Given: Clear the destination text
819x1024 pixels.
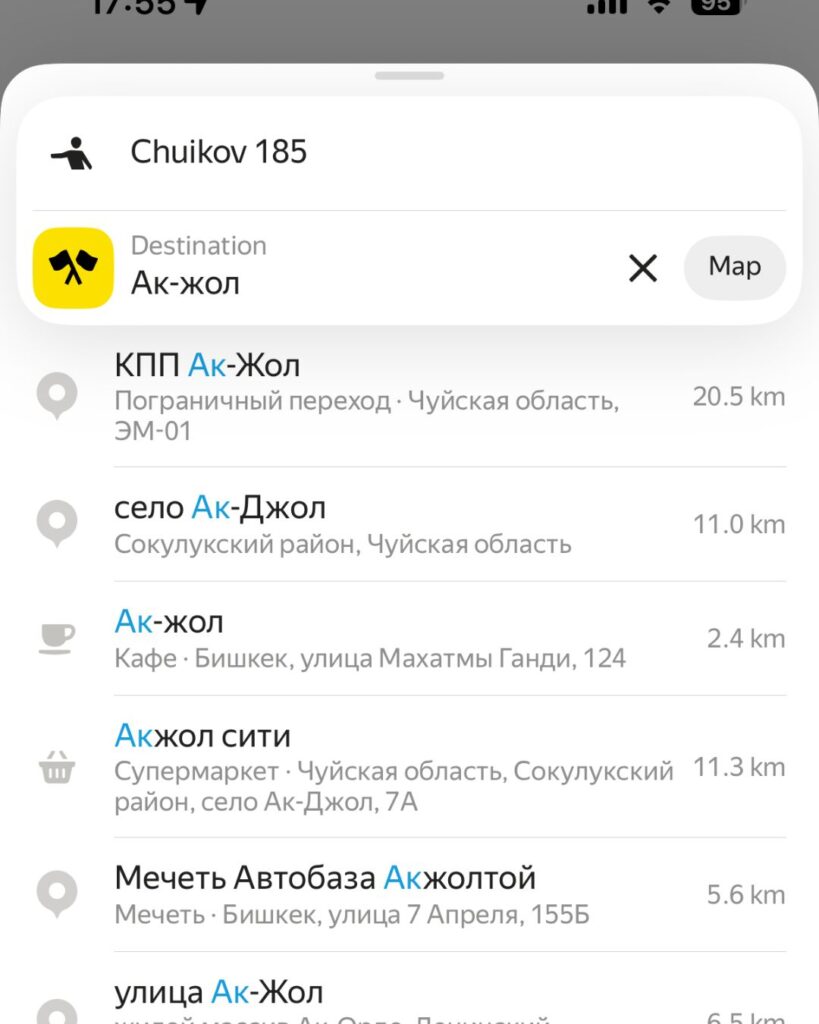Looking at the screenshot, I should click(x=643, y=268).
